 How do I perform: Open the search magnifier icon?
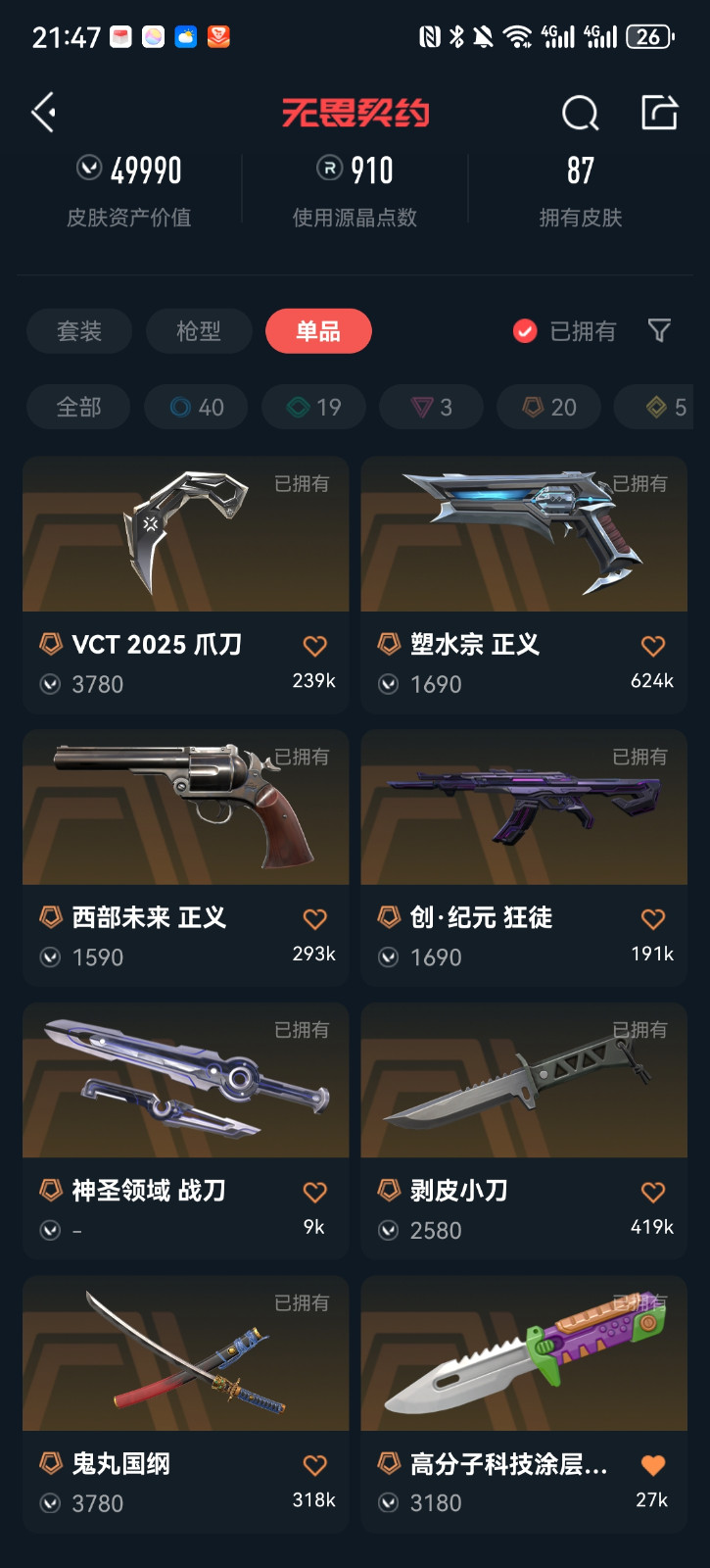click(580, 114)
